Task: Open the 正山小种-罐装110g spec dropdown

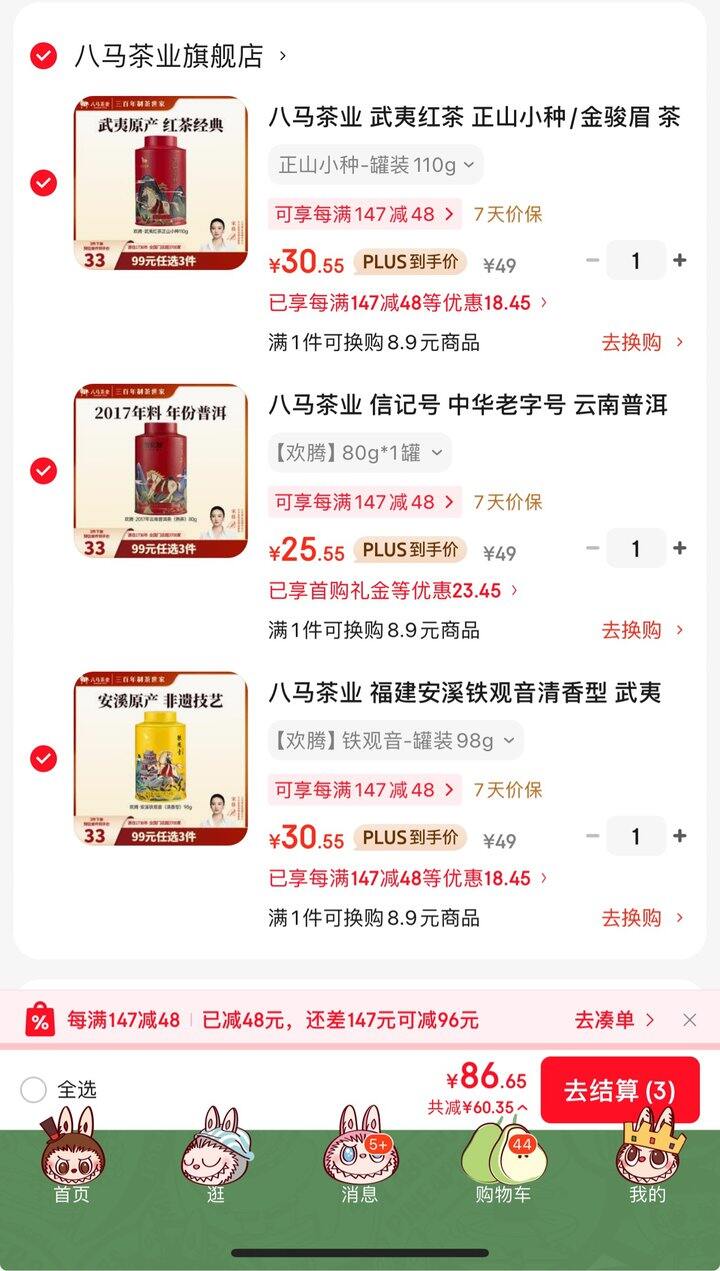Action: pos(374,165)
